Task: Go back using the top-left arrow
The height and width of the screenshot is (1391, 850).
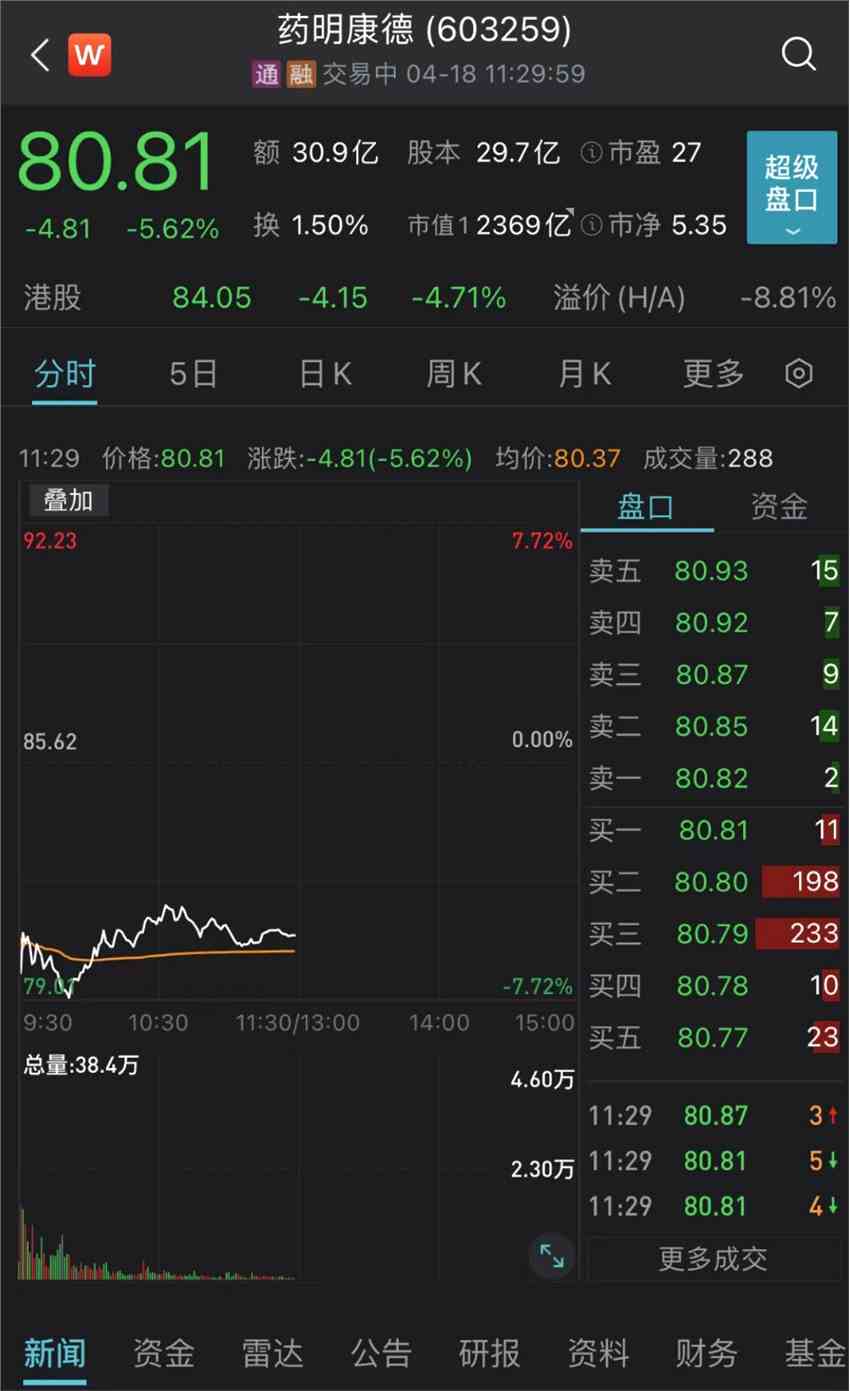Action: pos(40,55)
